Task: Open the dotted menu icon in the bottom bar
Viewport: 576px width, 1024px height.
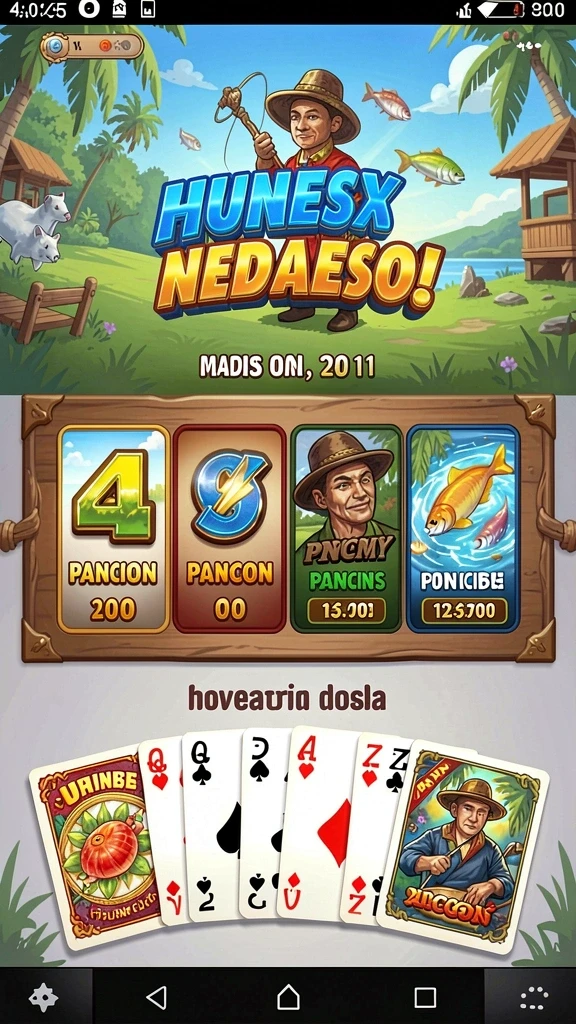Action: pos(534,998)
